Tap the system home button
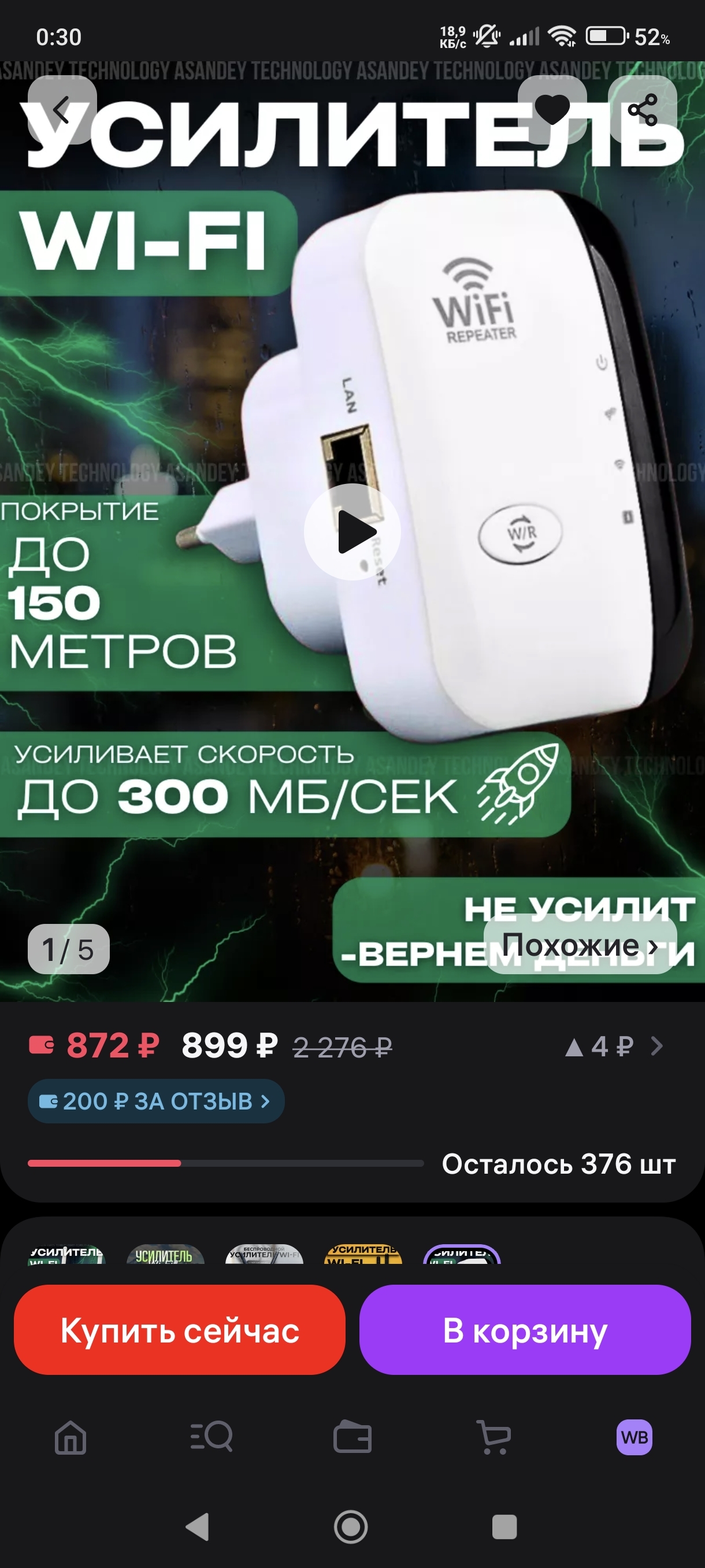The width and height of the screenshot is (705, 1568). coord(351,1526)
